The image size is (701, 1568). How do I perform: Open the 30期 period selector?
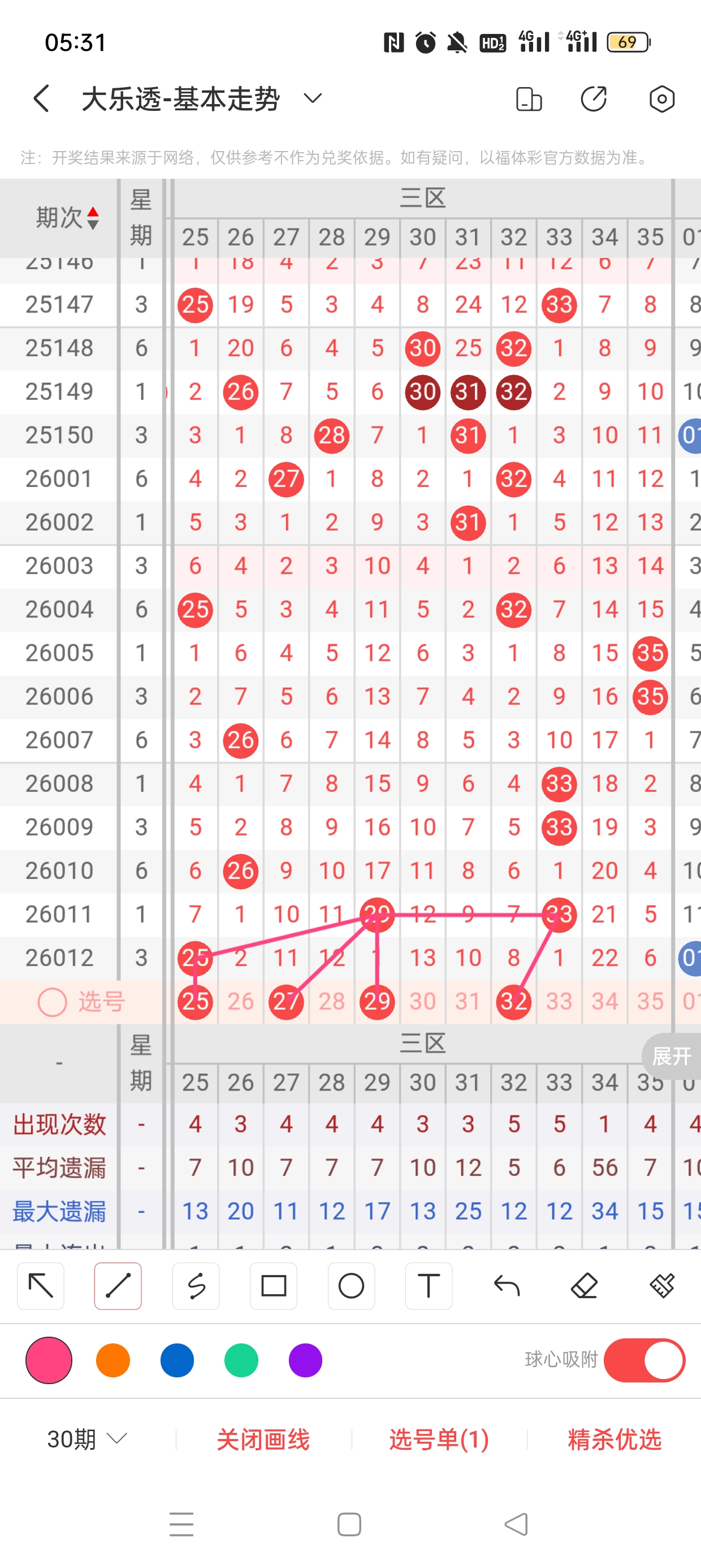pyautogui.click(x=87, y=1439)
